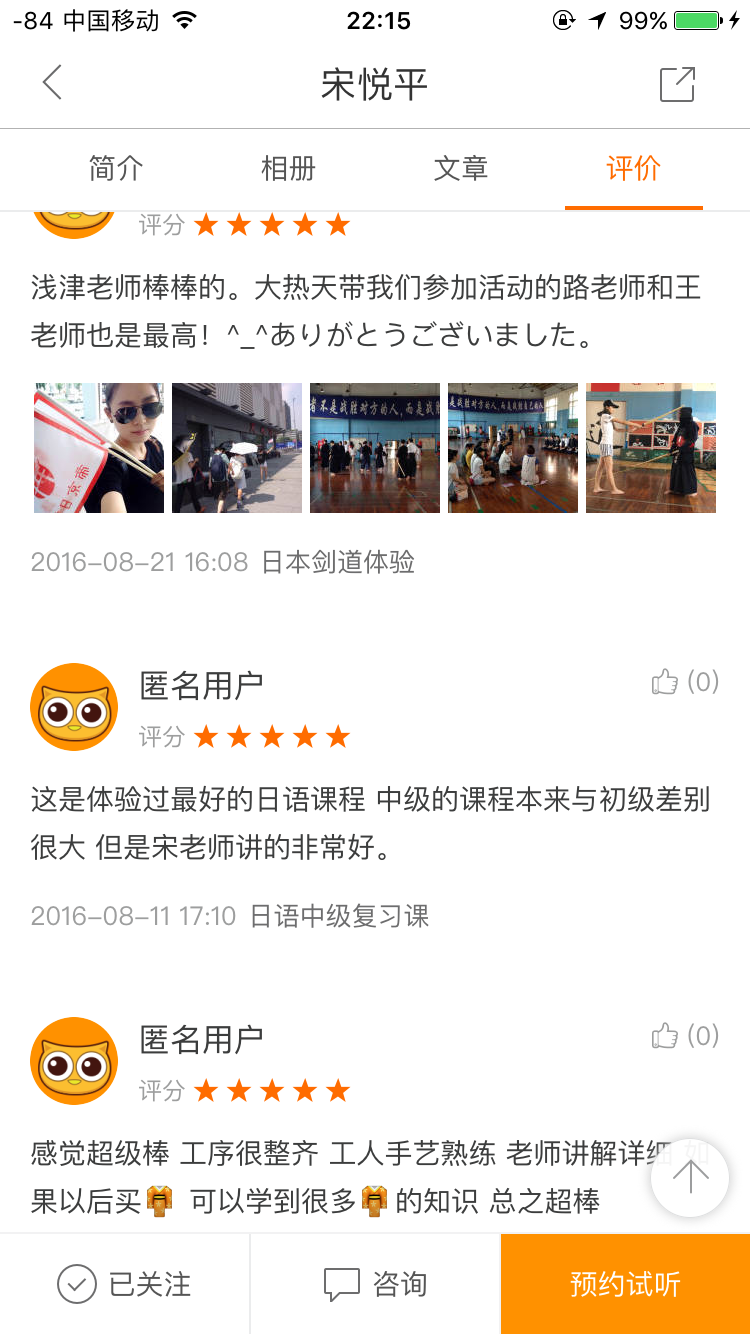Screen dimensions: 750x1334
Task: Book a trial lesson with 预约试听
Action: click(625, 1284)
